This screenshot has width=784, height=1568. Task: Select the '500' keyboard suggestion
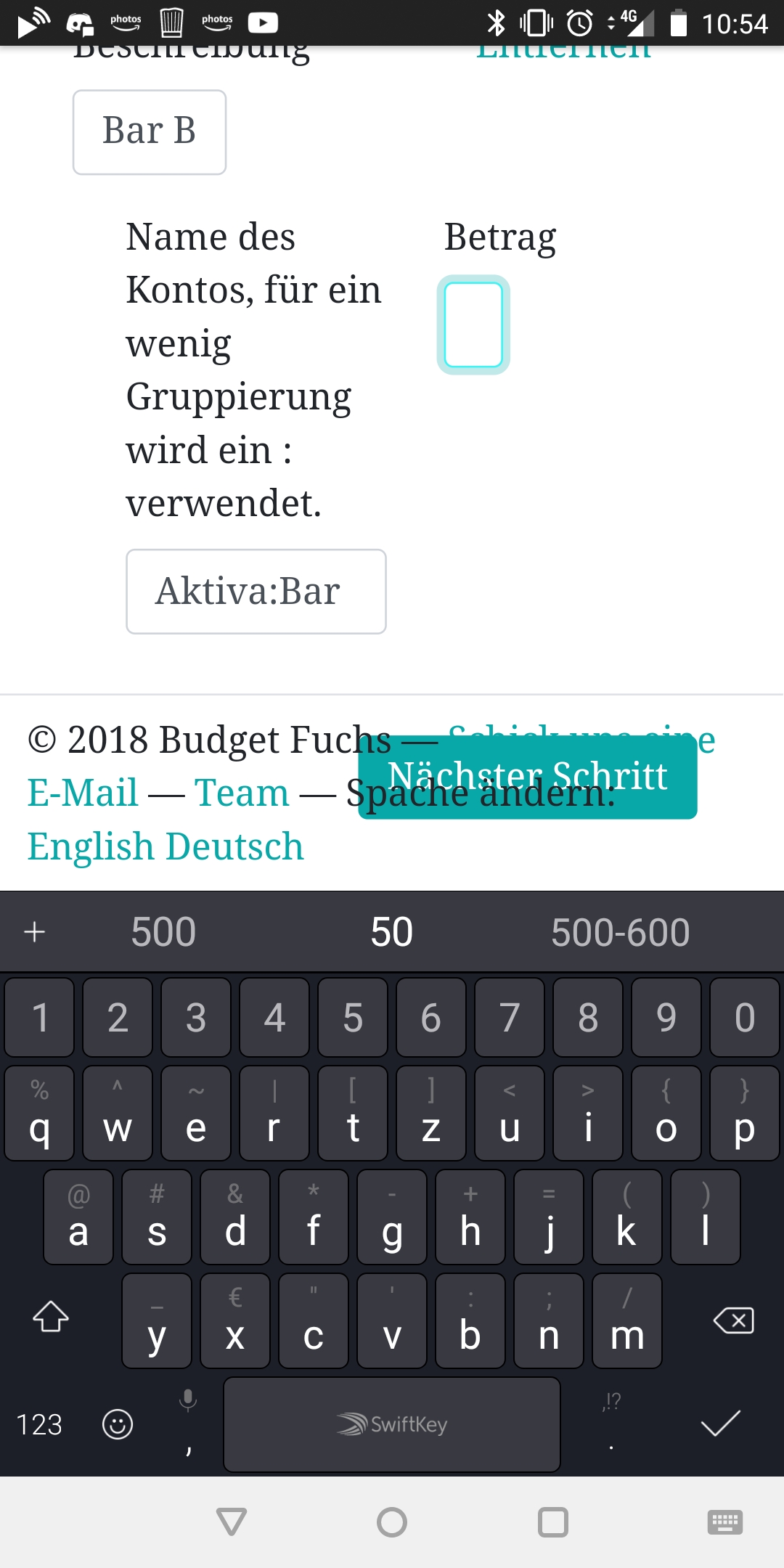(x=163, y=932)
